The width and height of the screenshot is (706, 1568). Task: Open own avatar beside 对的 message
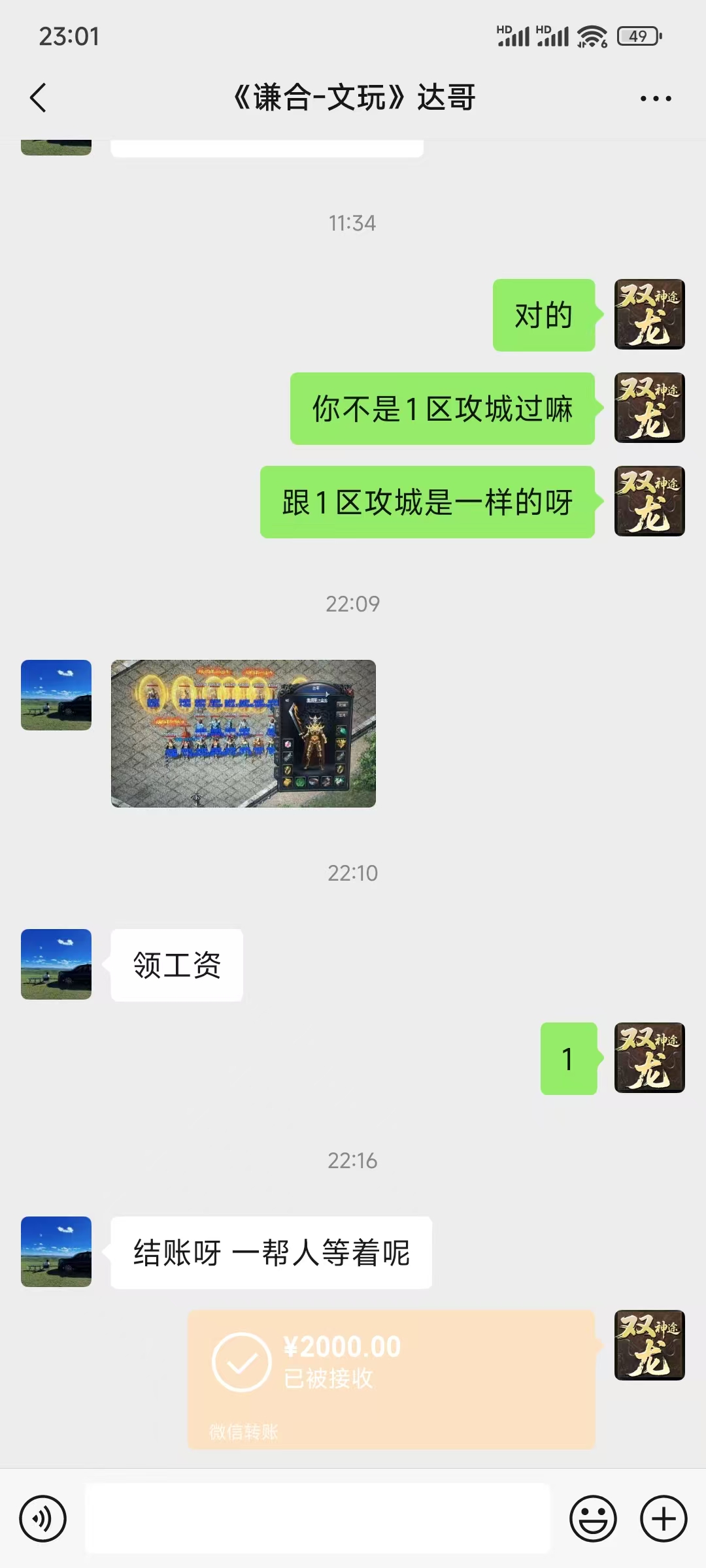pyautogui.click(x=649, y=314)
